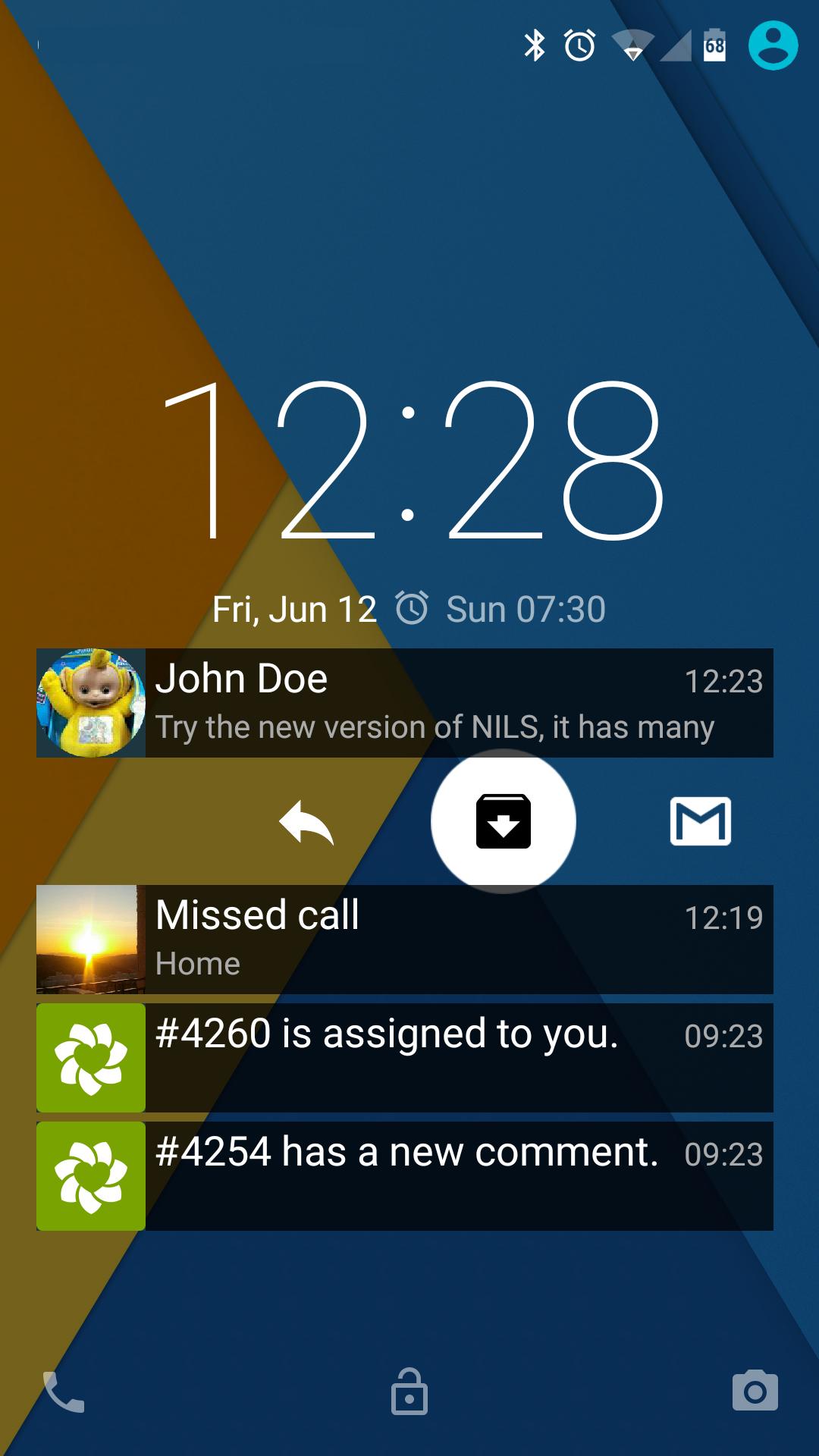Screen dimensions: 819x1456
Task: Tap the next alarm Sun 07:30
Action: pos(502,609)
